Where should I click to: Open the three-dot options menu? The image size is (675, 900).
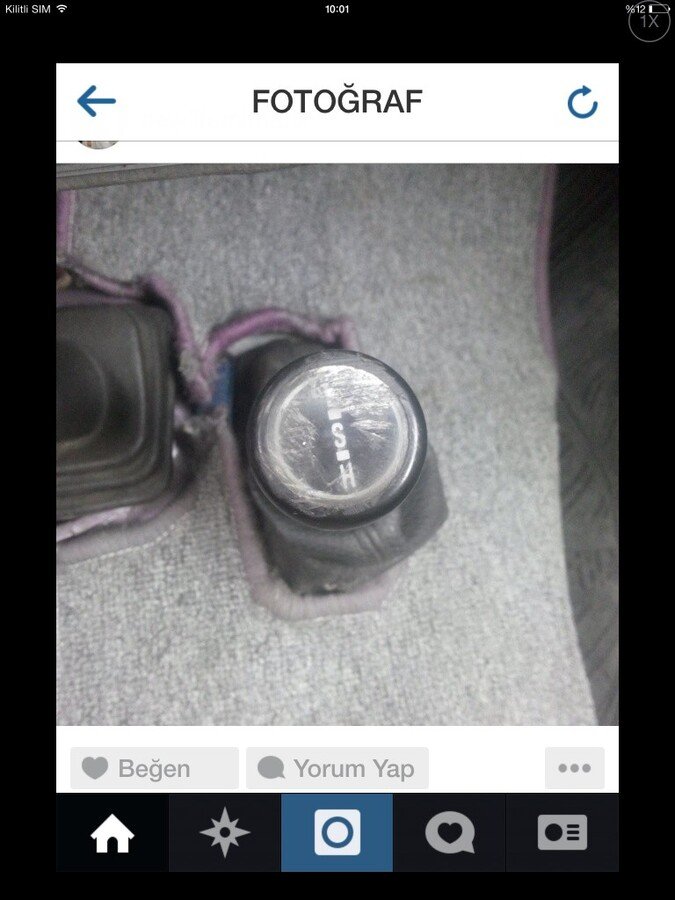tap(574, 768)
